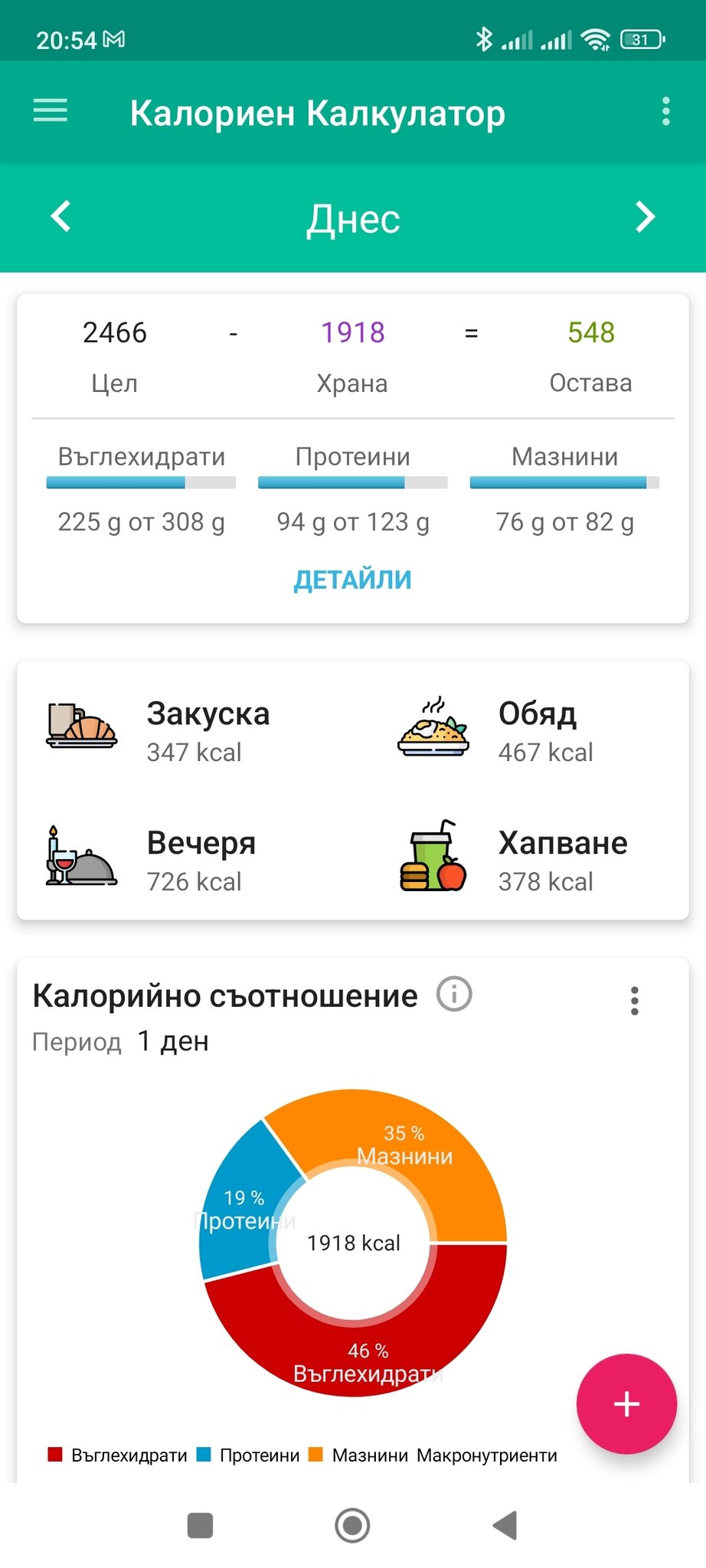Image resolution: width=706 pixels, height=1568 pixels.
Task: Show info about Калорийно съотношение
Action: [454, 995]
